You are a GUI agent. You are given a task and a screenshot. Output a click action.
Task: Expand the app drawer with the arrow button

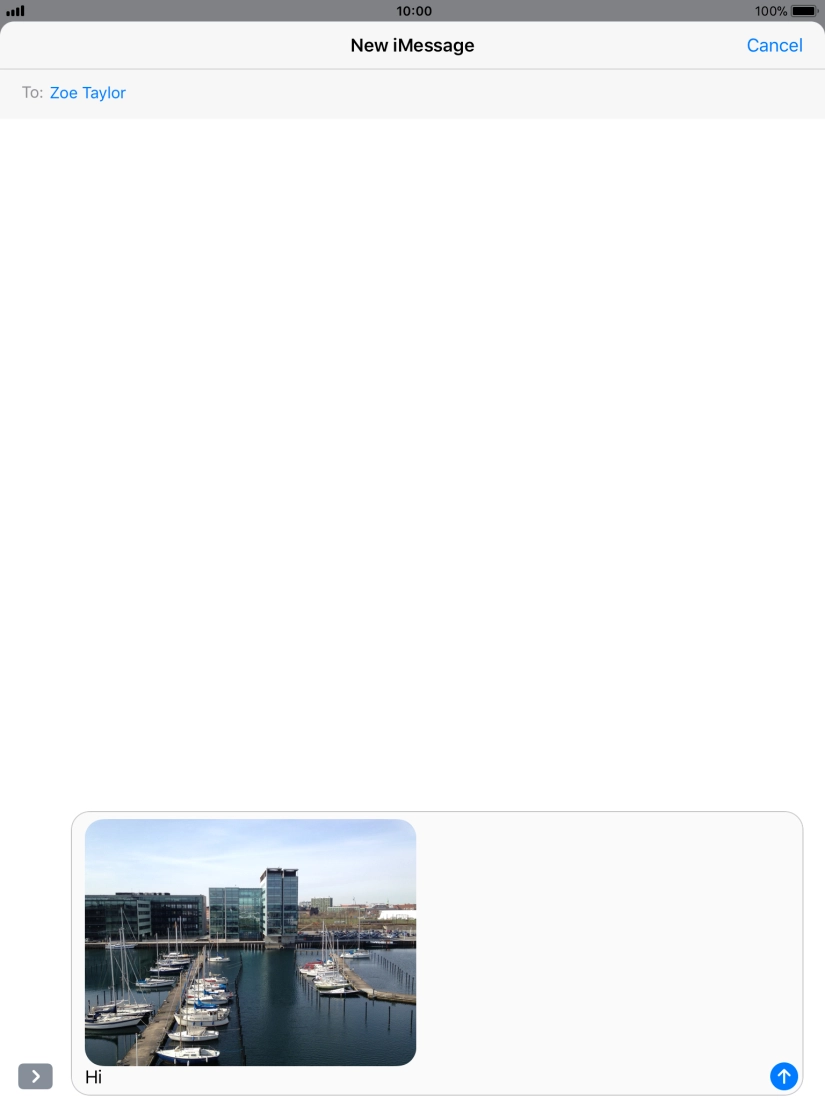(35, 1076)
